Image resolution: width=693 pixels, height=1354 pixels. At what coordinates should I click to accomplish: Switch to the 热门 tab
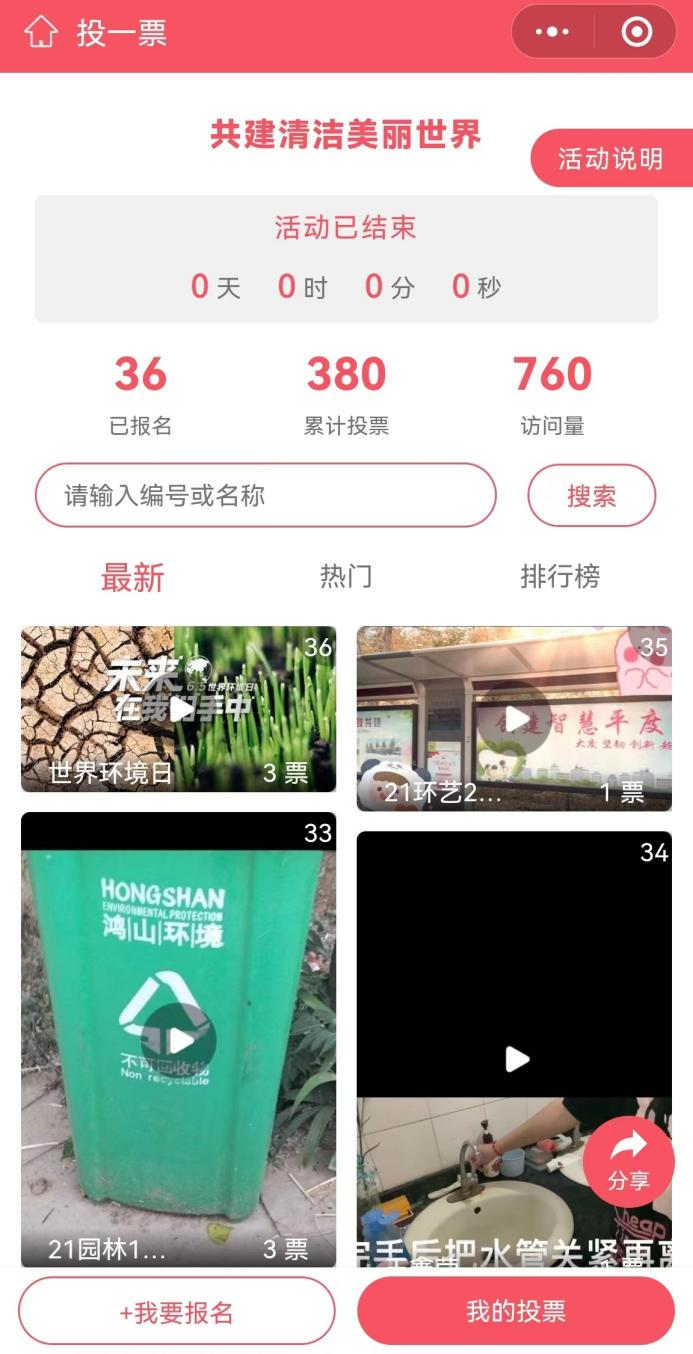tap(346, 576)
